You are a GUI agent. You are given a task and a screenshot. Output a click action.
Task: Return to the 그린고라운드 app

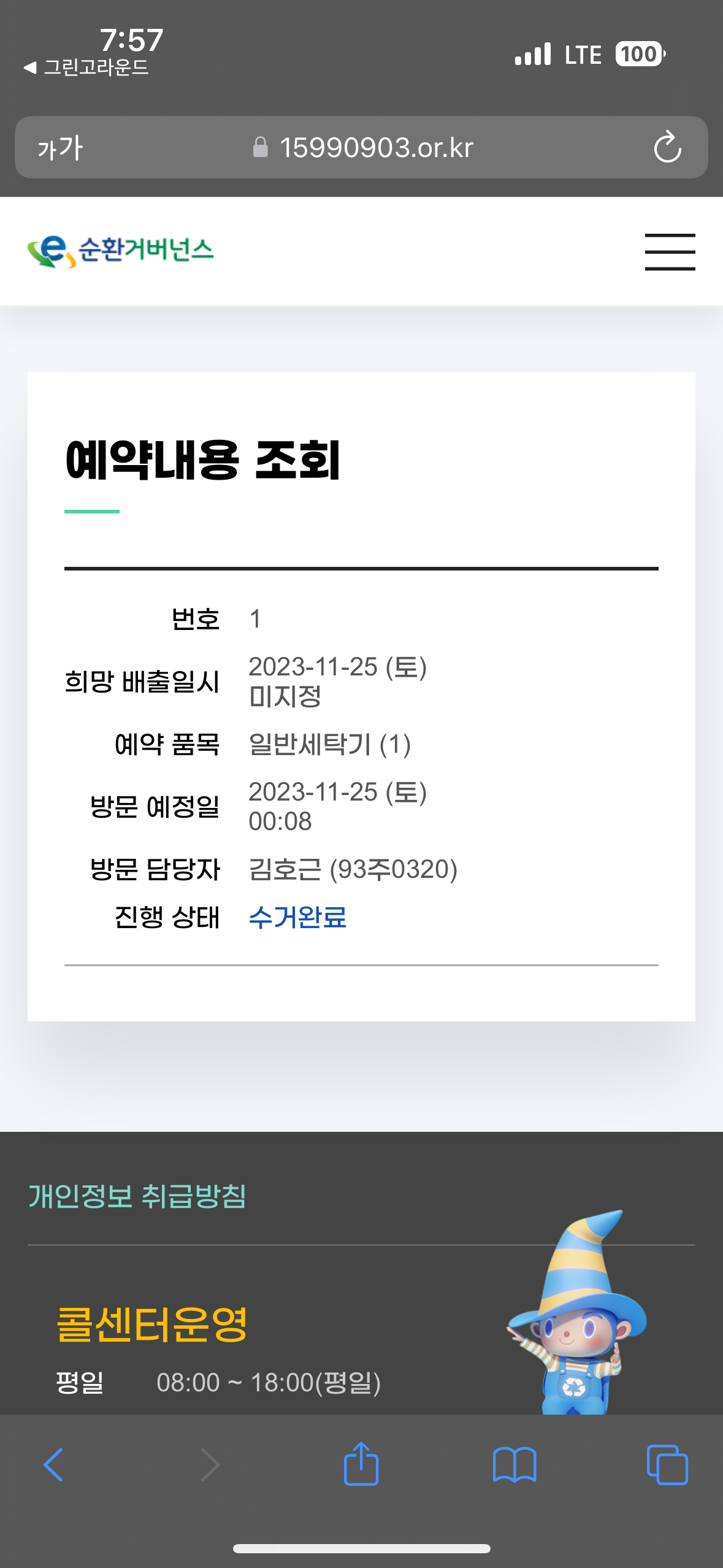click(x=87, y=67)
